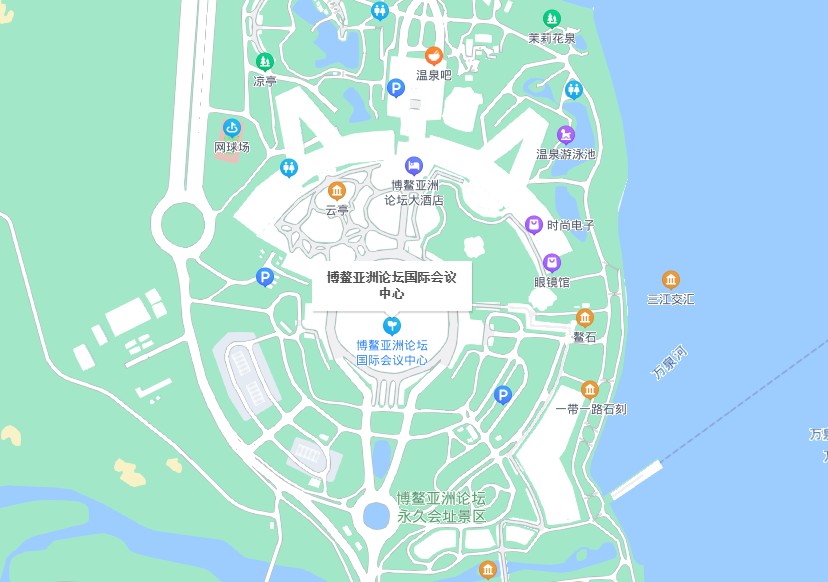Image resolution: width=828 pixels, height=582 pixels.
Task: Open the 眼镜馆 shop marker
Action: (x=551, y=263)
